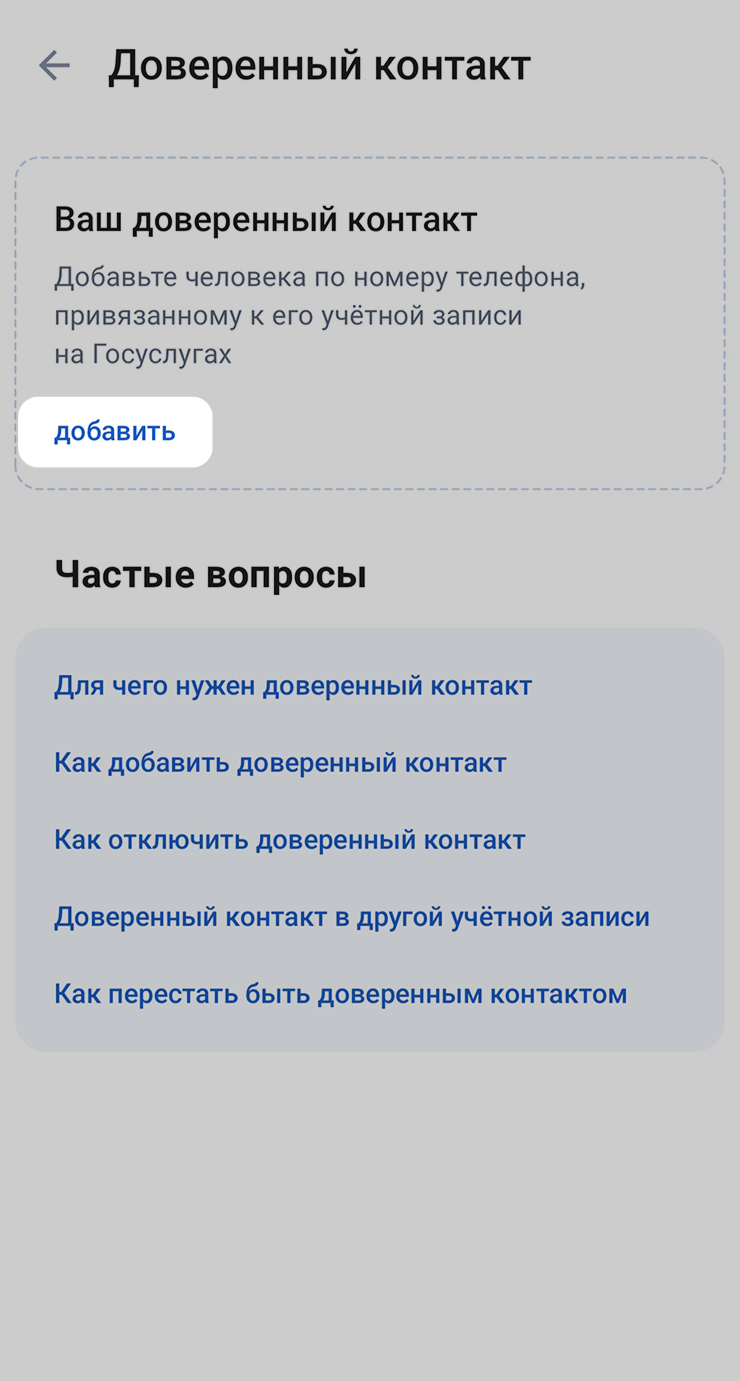View «Как перестать быть доверенным контактом»

tap(341, 995)
